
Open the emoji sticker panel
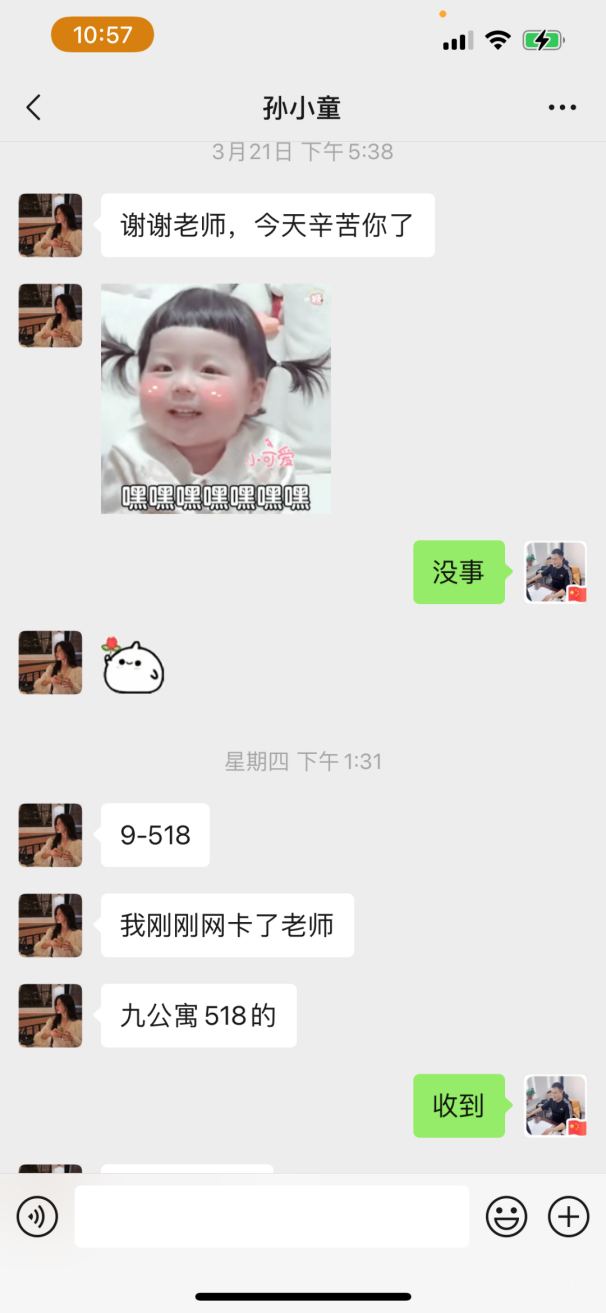coord(506,1217)
